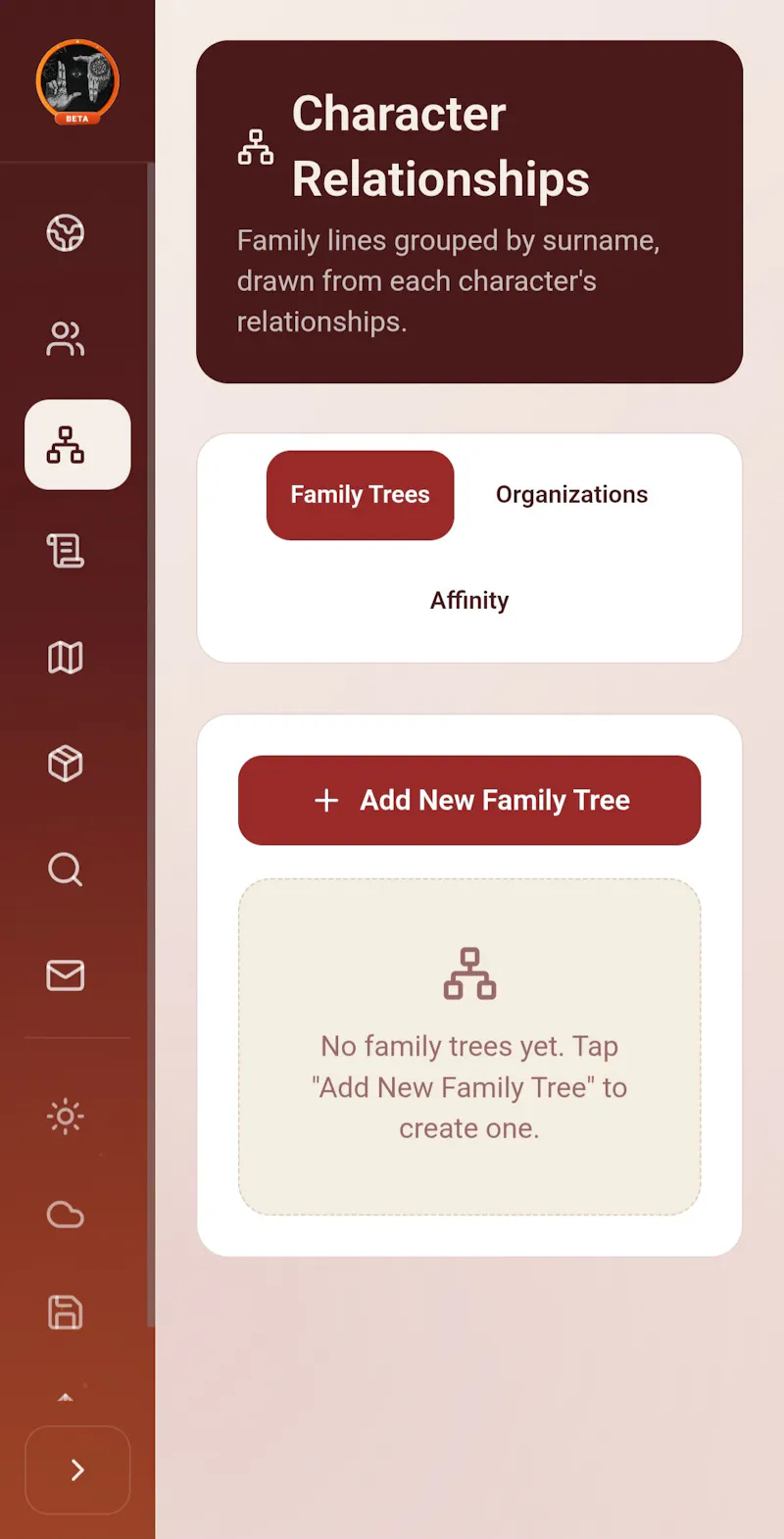Add a new family tree

click(469, 800)
